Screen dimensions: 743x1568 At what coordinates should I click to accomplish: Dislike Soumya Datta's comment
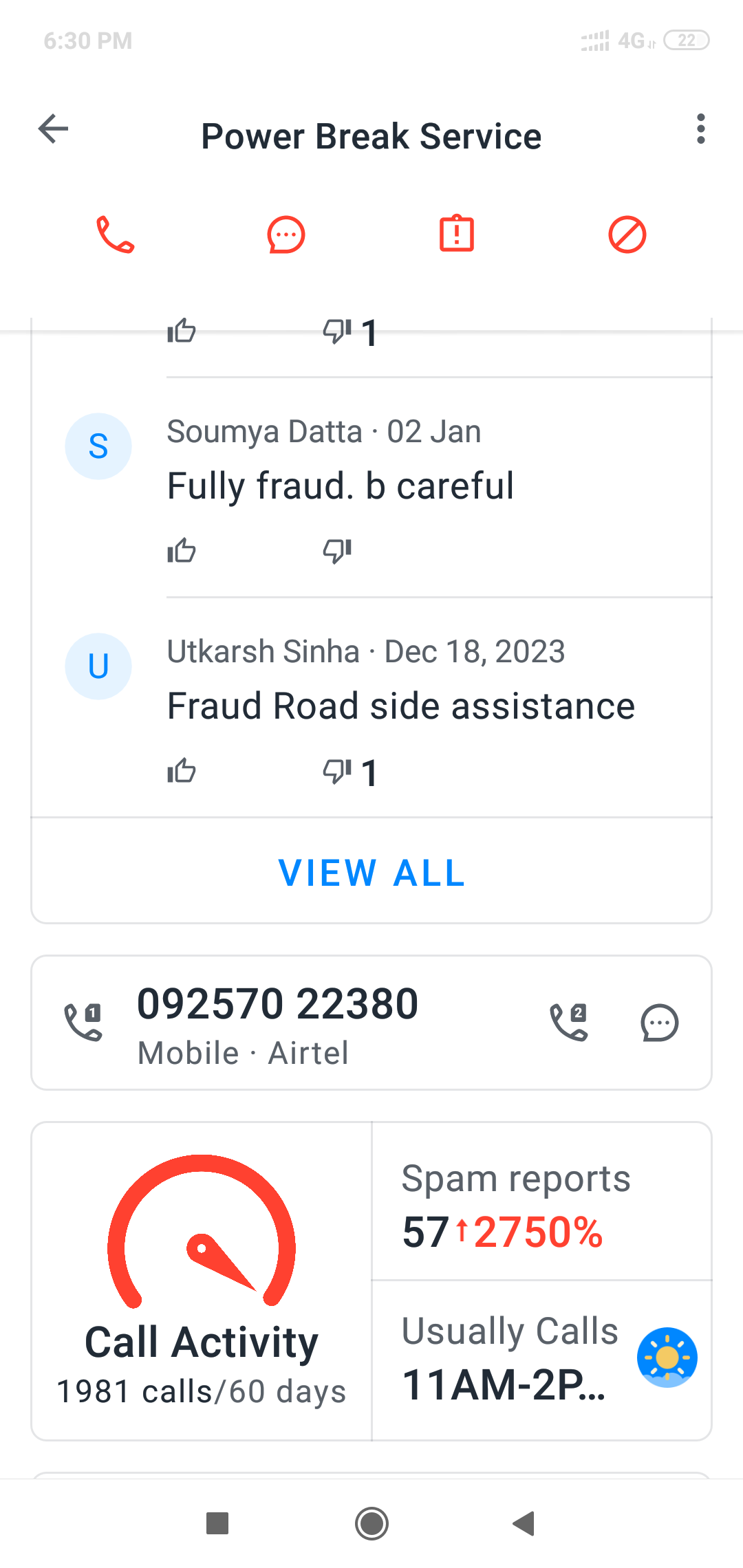click(337, 551)
